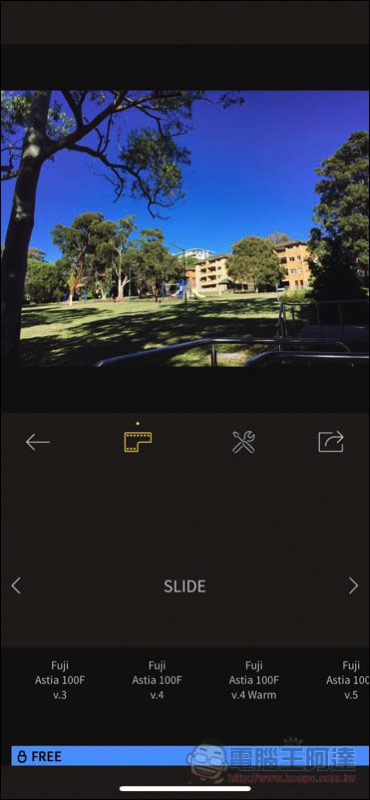Open the wrench and screwdriver tools

point(243,442)
